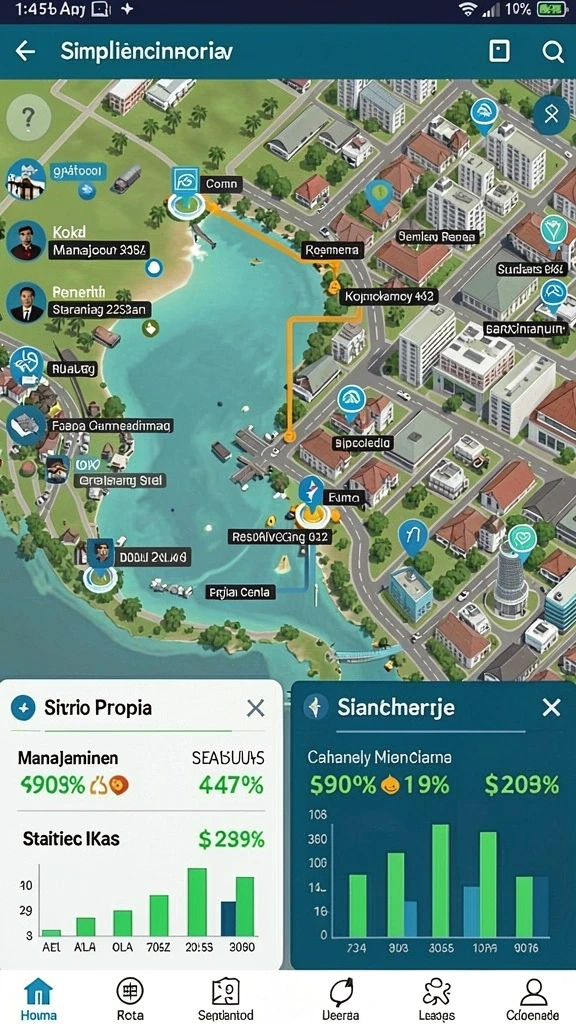Screen dimensions: 576x1024
Task: Switch to the Leages tab
Action: click(x=437, y=999)
